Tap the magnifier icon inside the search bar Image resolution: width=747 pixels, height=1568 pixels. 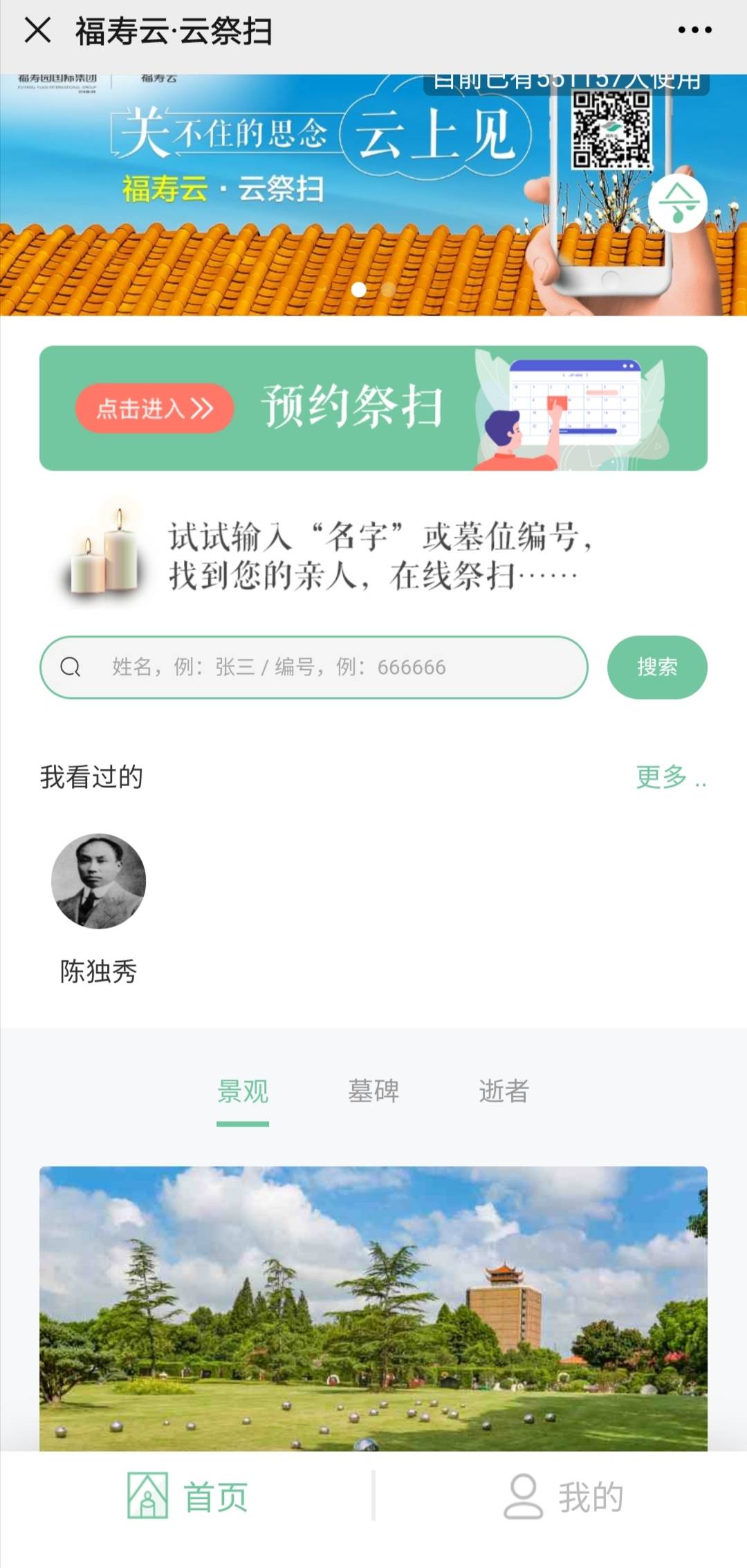pyautogui.click(x=69, y=667)
